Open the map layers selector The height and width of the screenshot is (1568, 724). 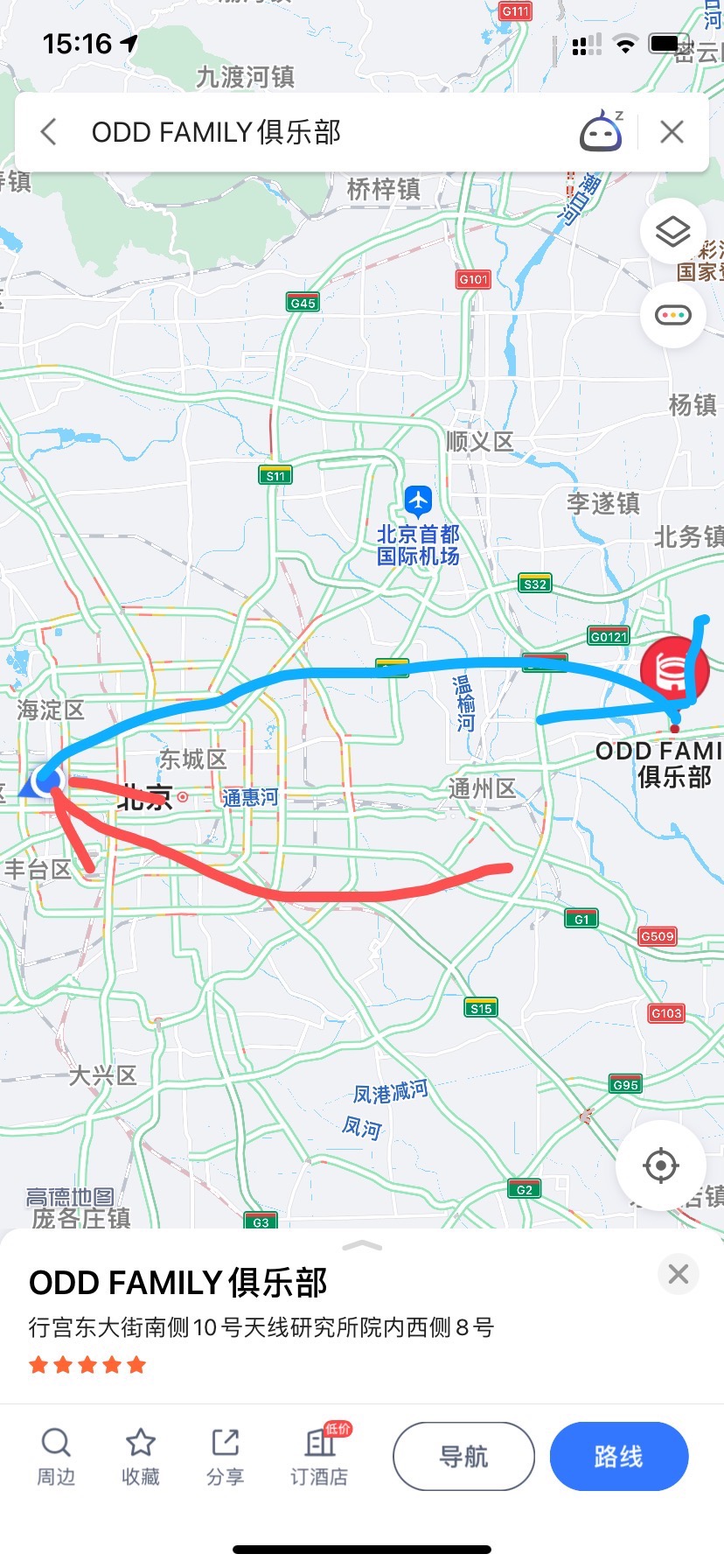[x=673, y=232]
